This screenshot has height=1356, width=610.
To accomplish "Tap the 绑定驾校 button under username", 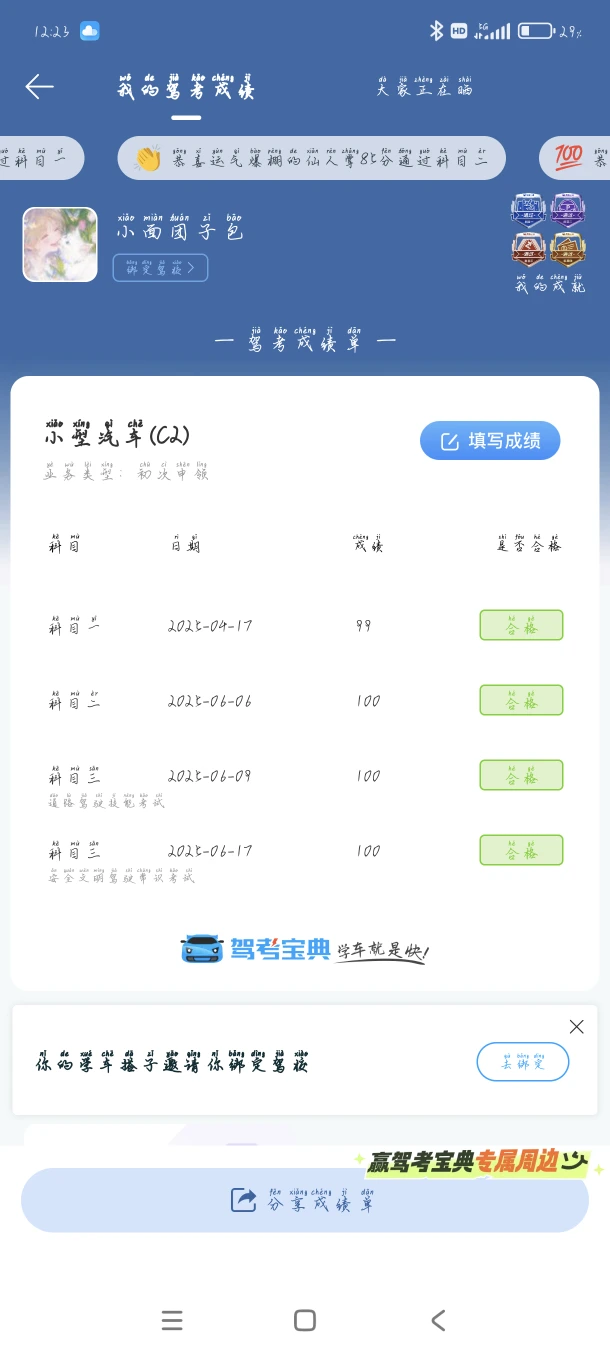I will pyautogui.click(x=160, y=268).
